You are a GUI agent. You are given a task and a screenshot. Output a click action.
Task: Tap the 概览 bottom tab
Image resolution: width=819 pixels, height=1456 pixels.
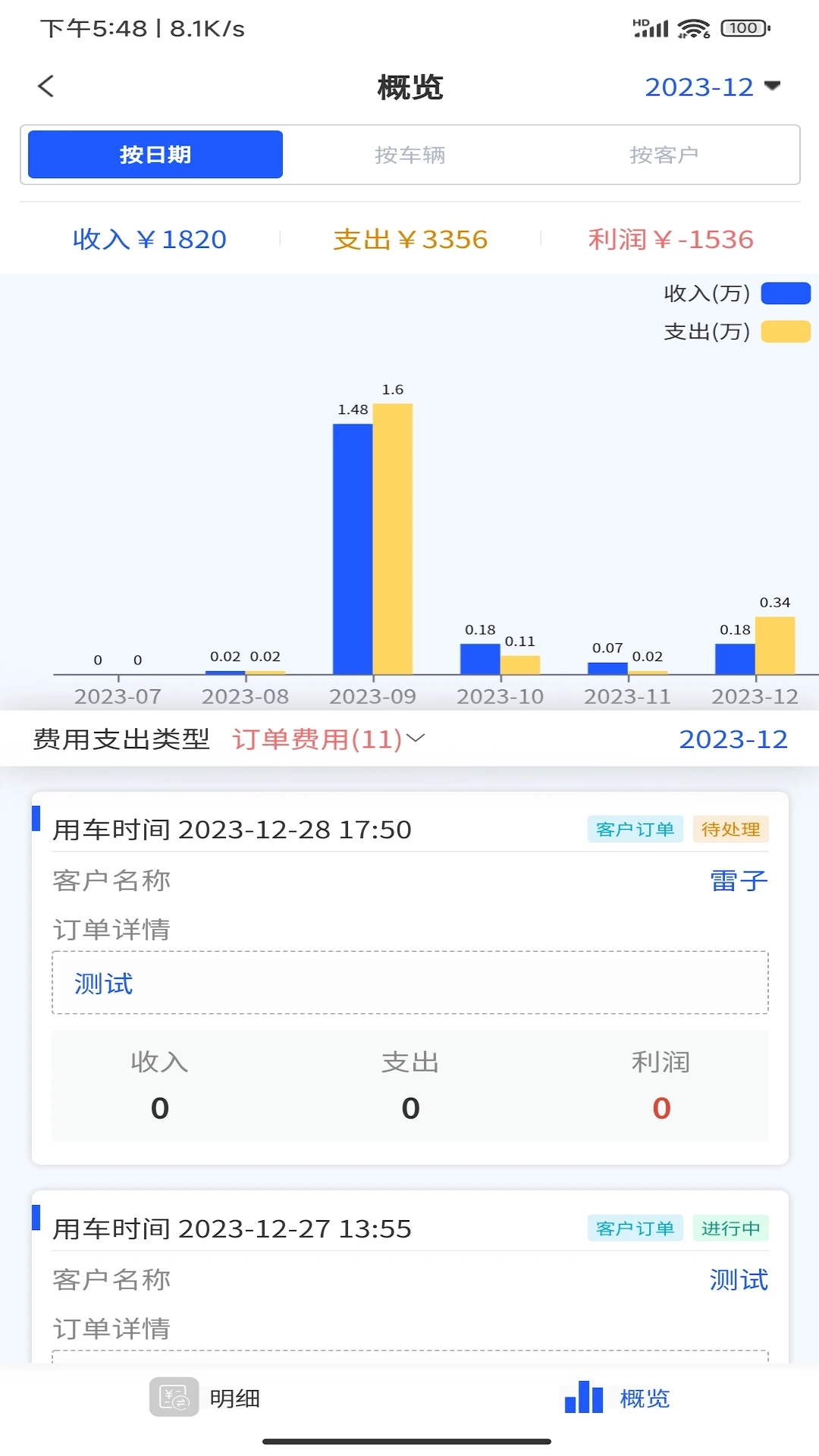(617, 1398)
